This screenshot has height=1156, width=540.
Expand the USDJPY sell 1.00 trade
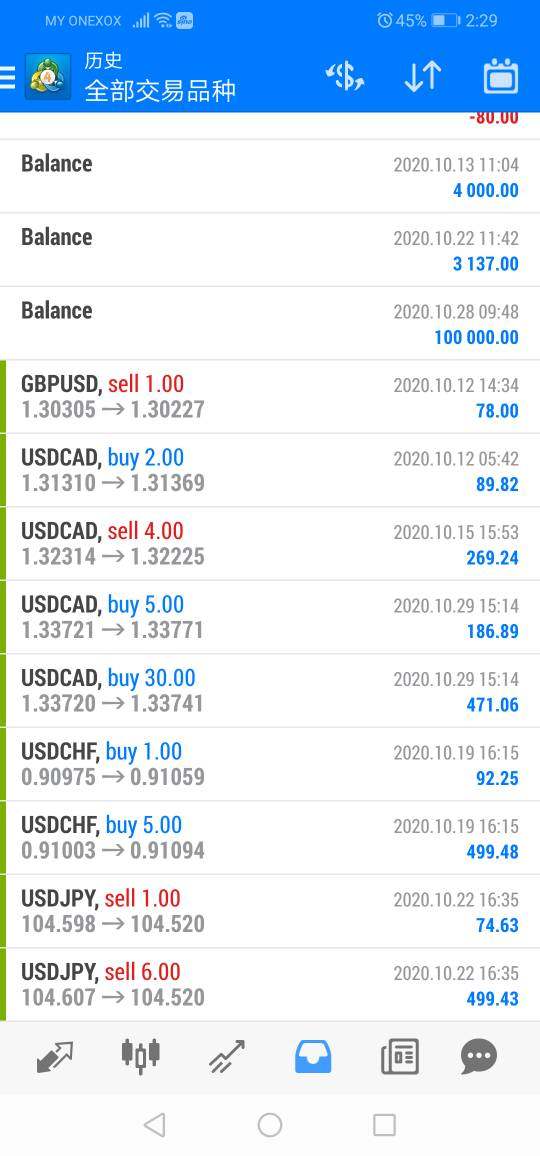[270, 911]
